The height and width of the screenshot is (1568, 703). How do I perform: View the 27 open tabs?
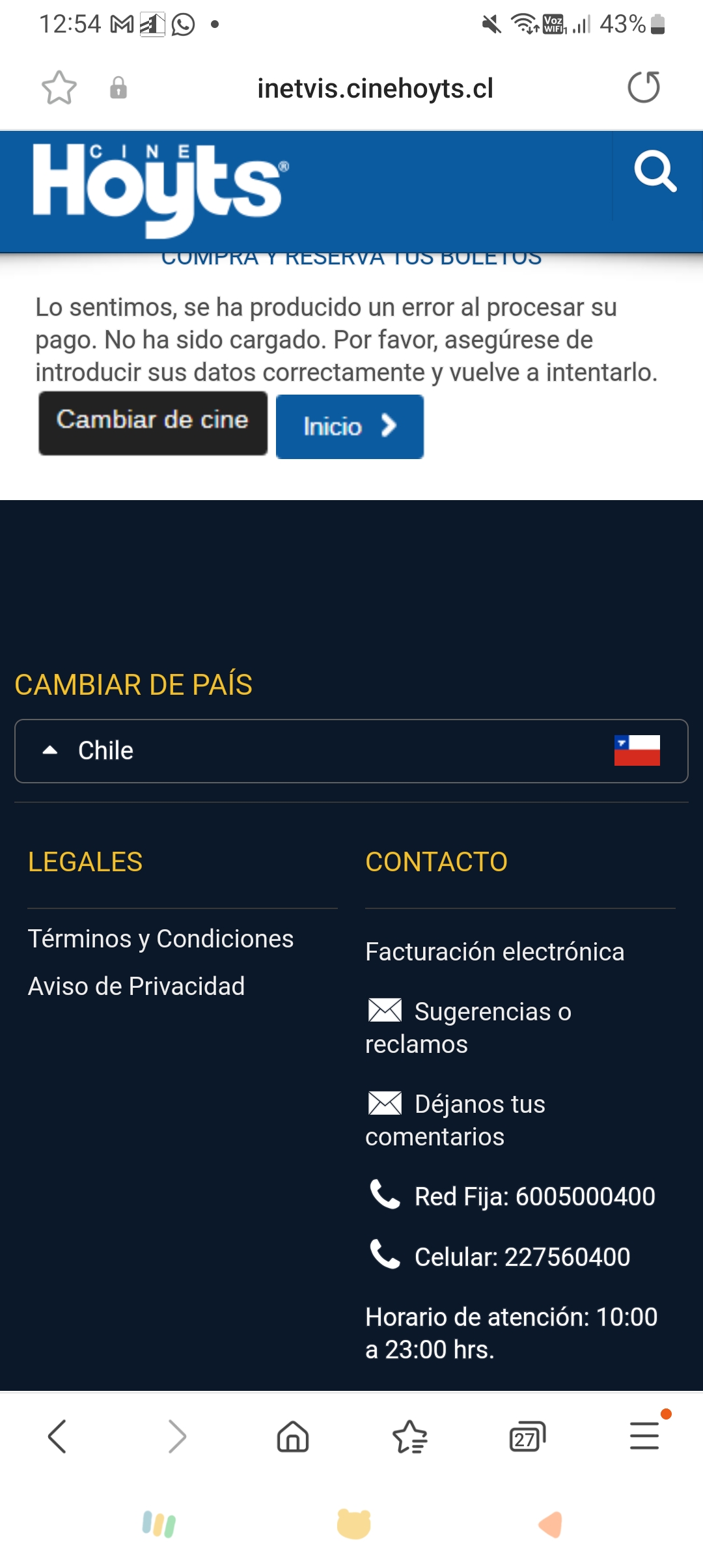(x=527, y=1436)
